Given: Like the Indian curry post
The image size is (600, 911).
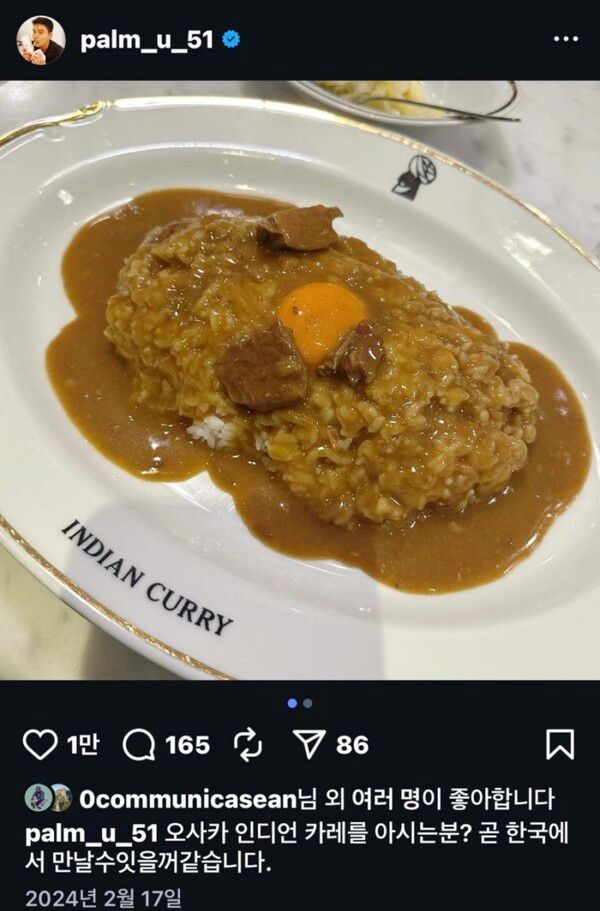Looking at the screenshot, I should [x=40, y=745].
